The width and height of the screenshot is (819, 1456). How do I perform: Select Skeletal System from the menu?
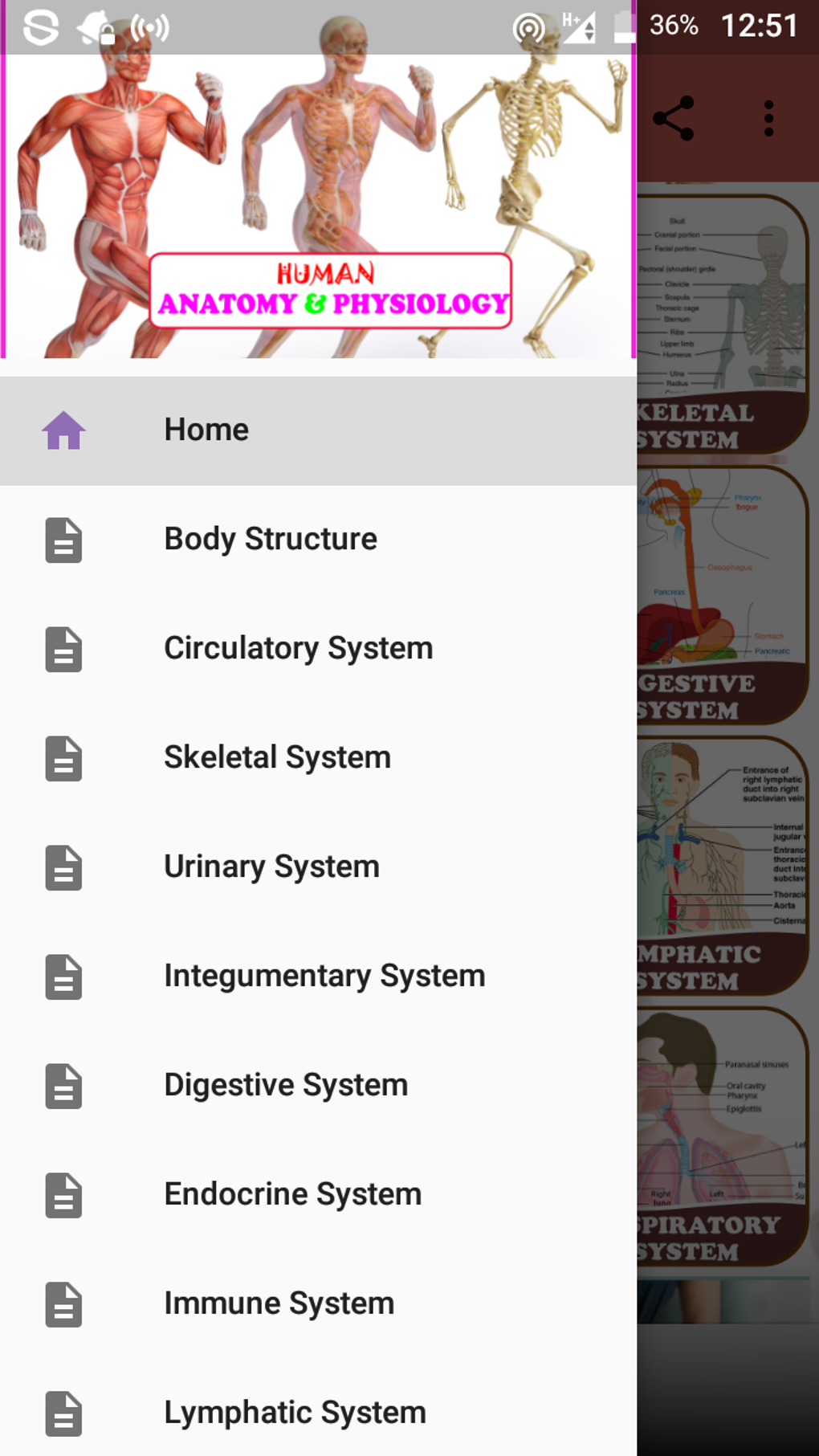pos(277,757)
